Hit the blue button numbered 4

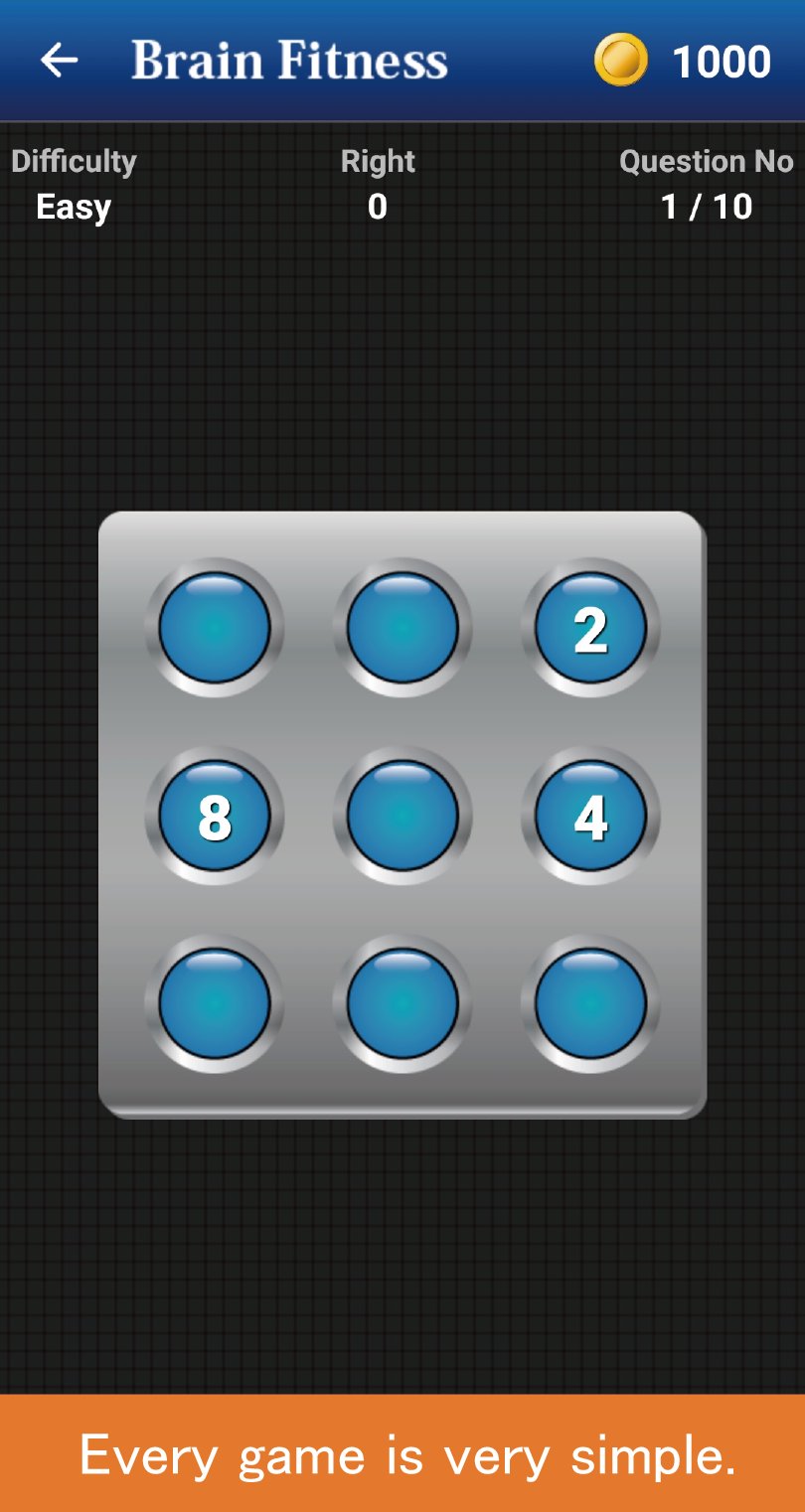pyautogui.click(x=590, y=816)
